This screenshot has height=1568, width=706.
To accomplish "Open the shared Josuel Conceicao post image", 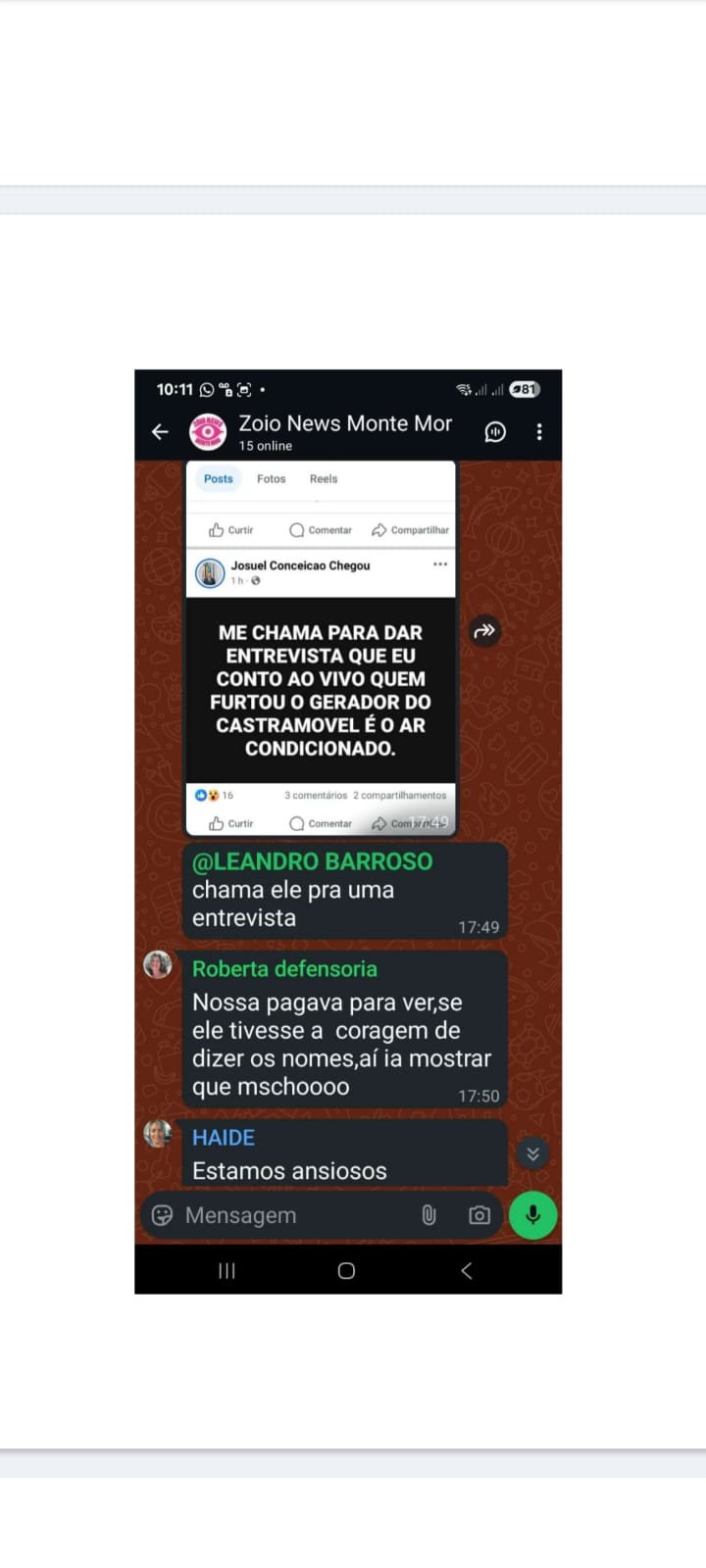I will click(321, 690).
